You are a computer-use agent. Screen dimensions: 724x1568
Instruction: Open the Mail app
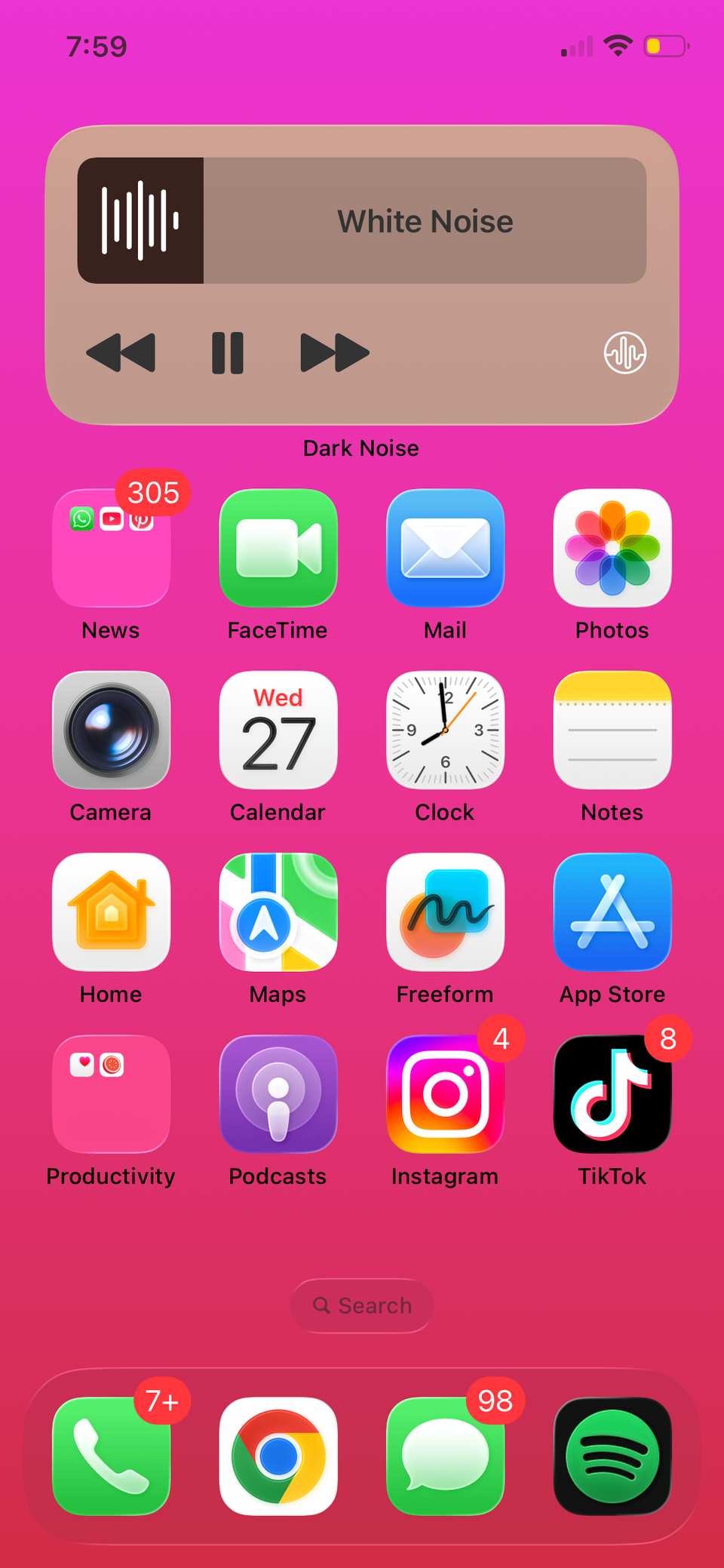[x=445, y=549]
